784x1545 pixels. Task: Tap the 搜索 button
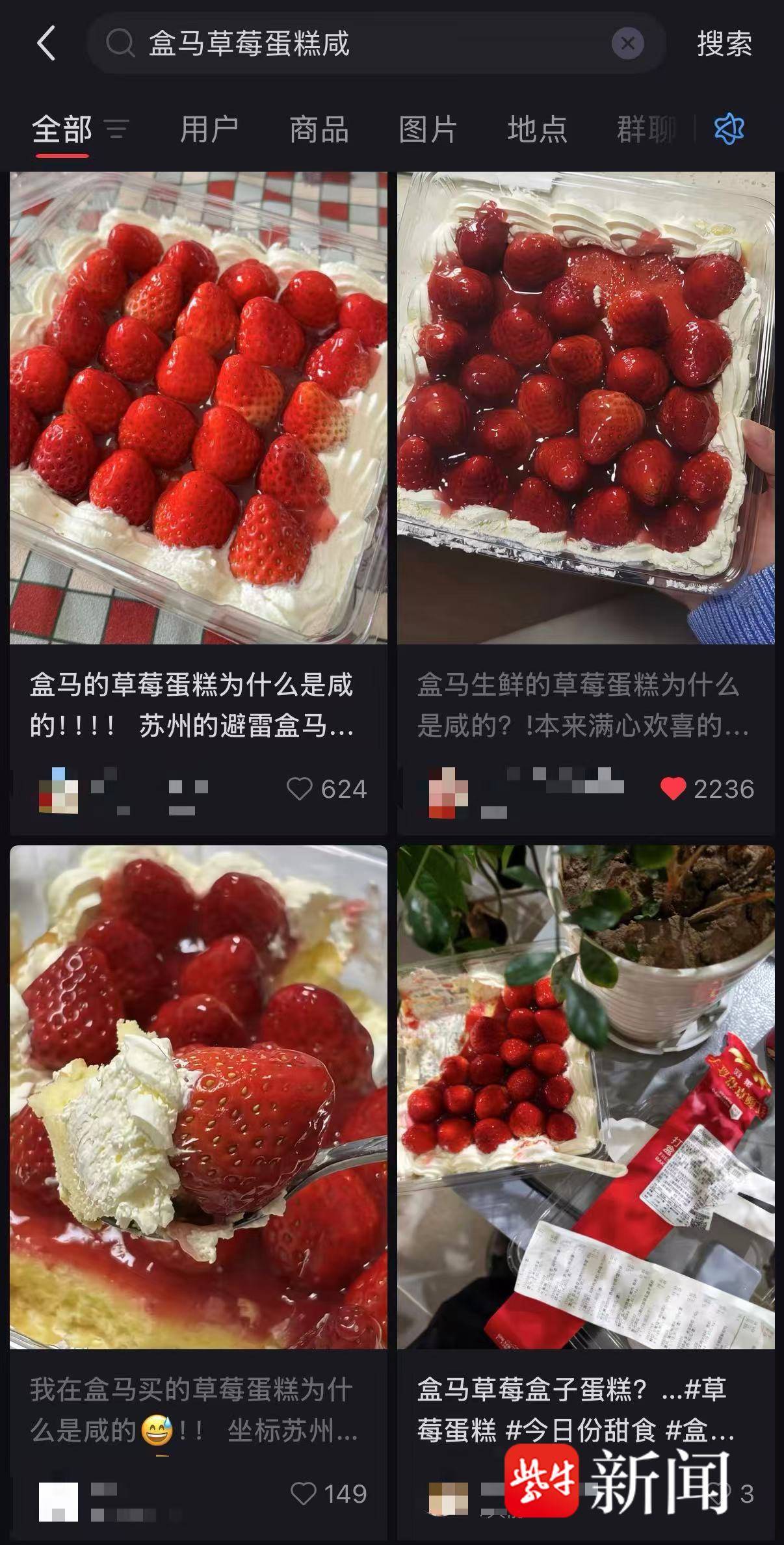(x=724, y=44)
